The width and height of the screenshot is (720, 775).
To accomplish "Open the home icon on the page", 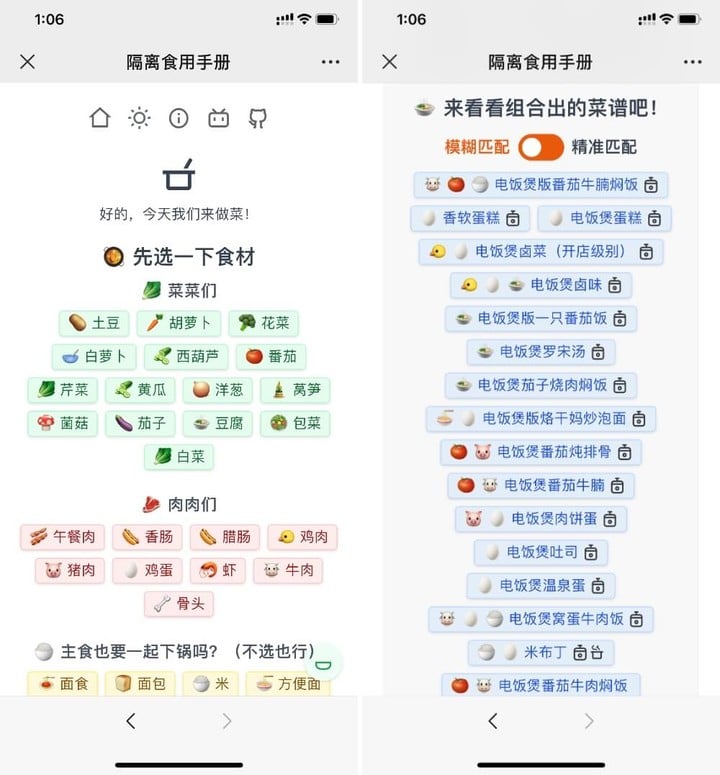I will (99, 118).
